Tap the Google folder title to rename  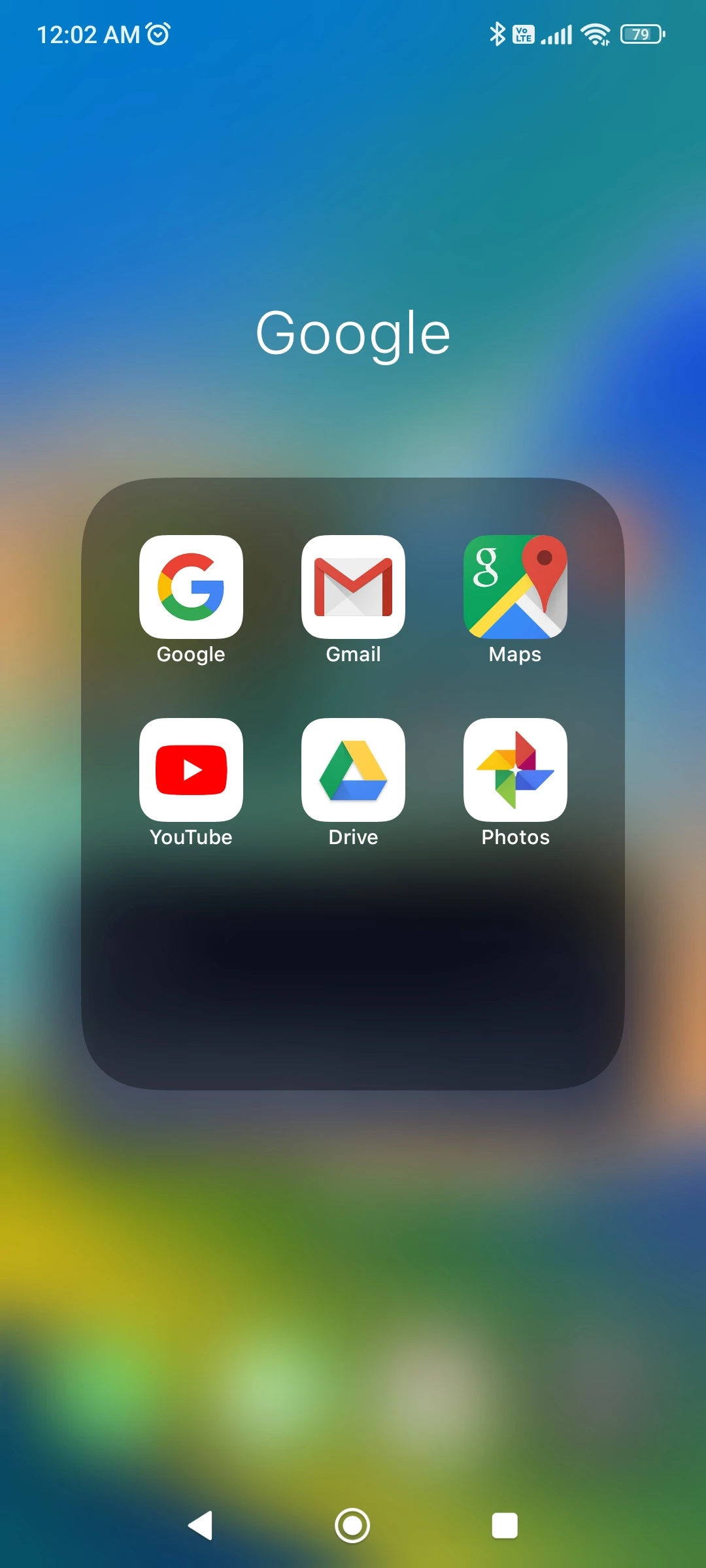[x=353, y=334]
